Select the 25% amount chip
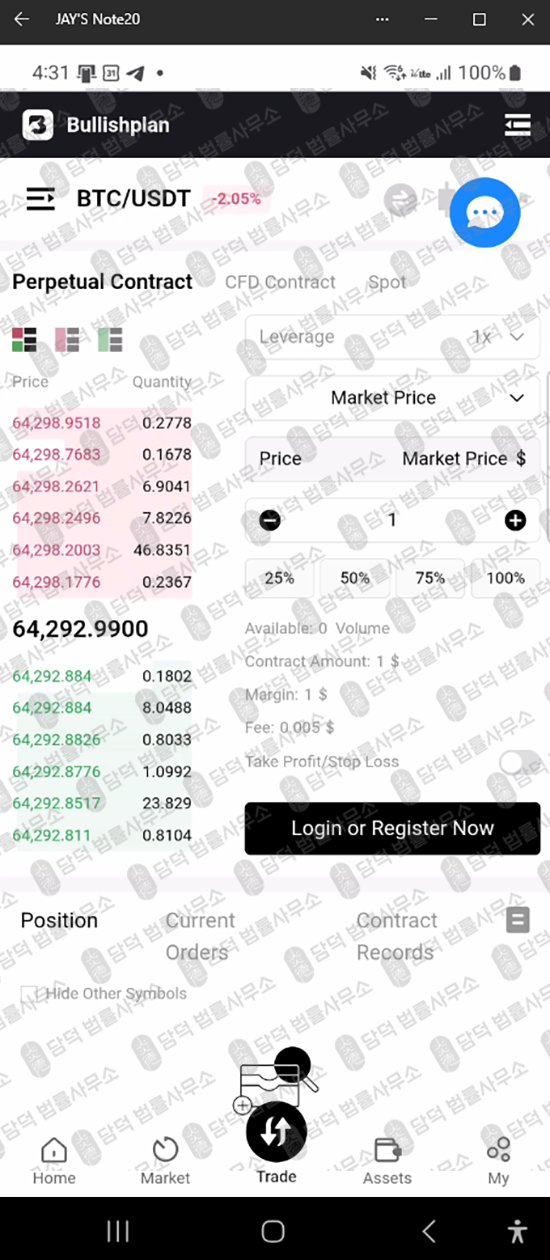The width and height of the screenshot is (550, 1260). tap(279, 578)
